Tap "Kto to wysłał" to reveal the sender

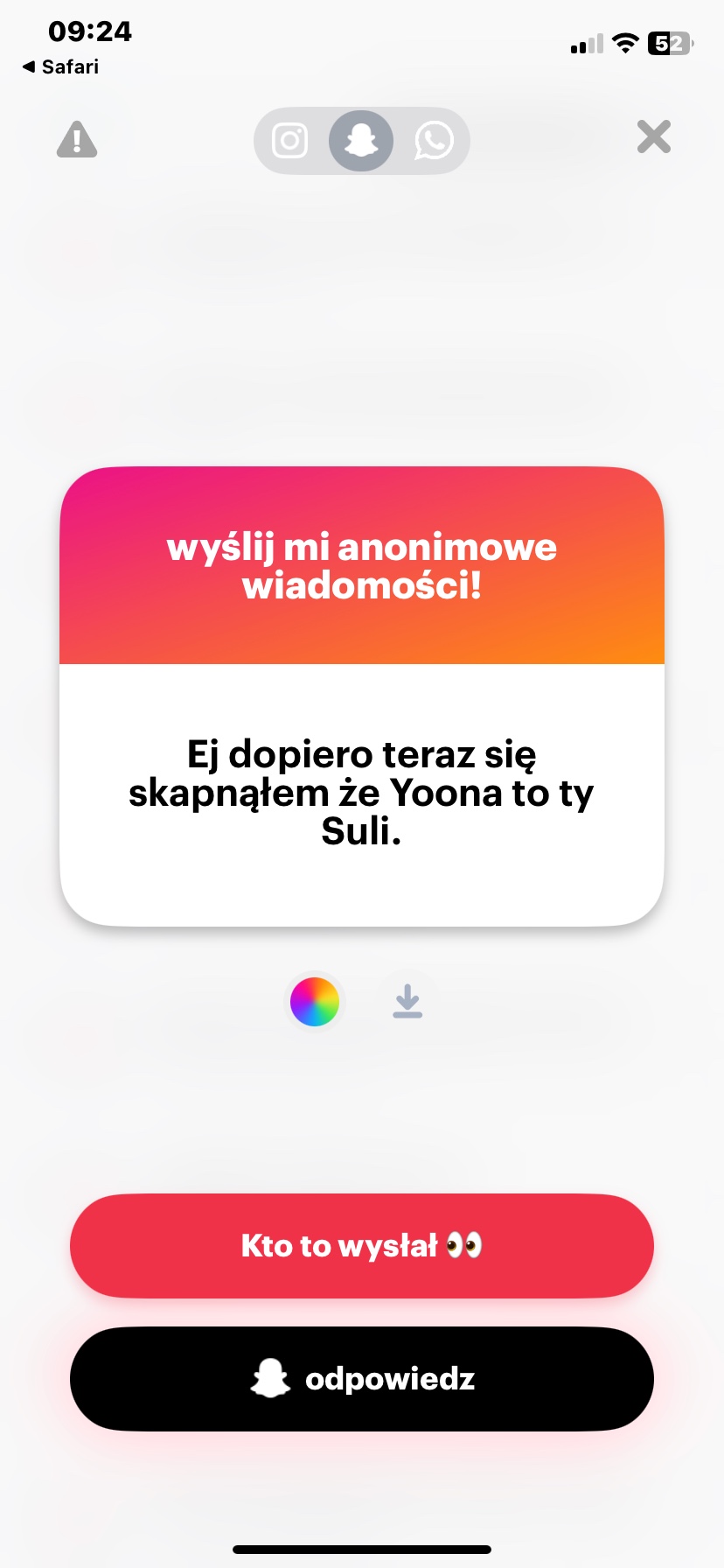pyautogui.click(x=362, y=1245)
